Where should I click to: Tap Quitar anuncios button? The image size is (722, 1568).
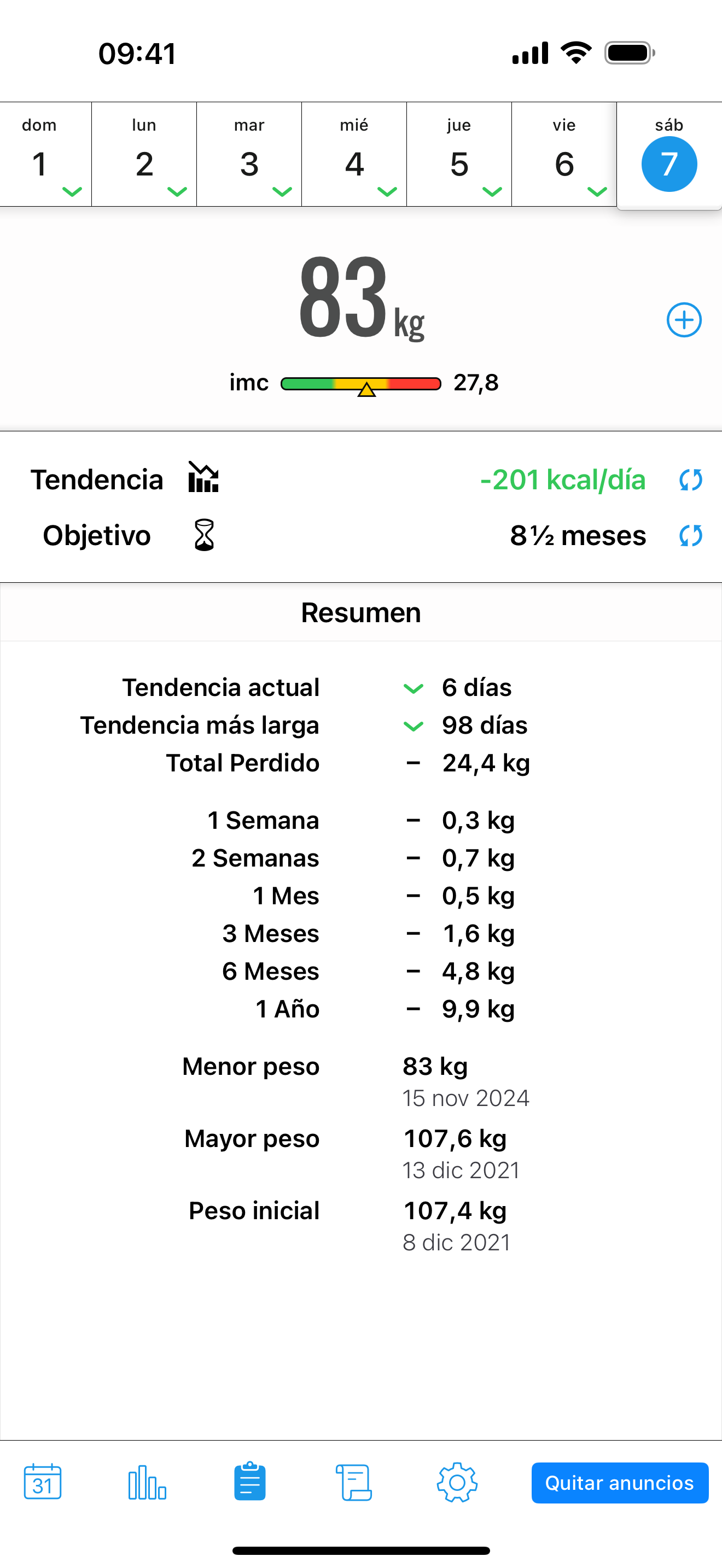(x=620, y=1483)
